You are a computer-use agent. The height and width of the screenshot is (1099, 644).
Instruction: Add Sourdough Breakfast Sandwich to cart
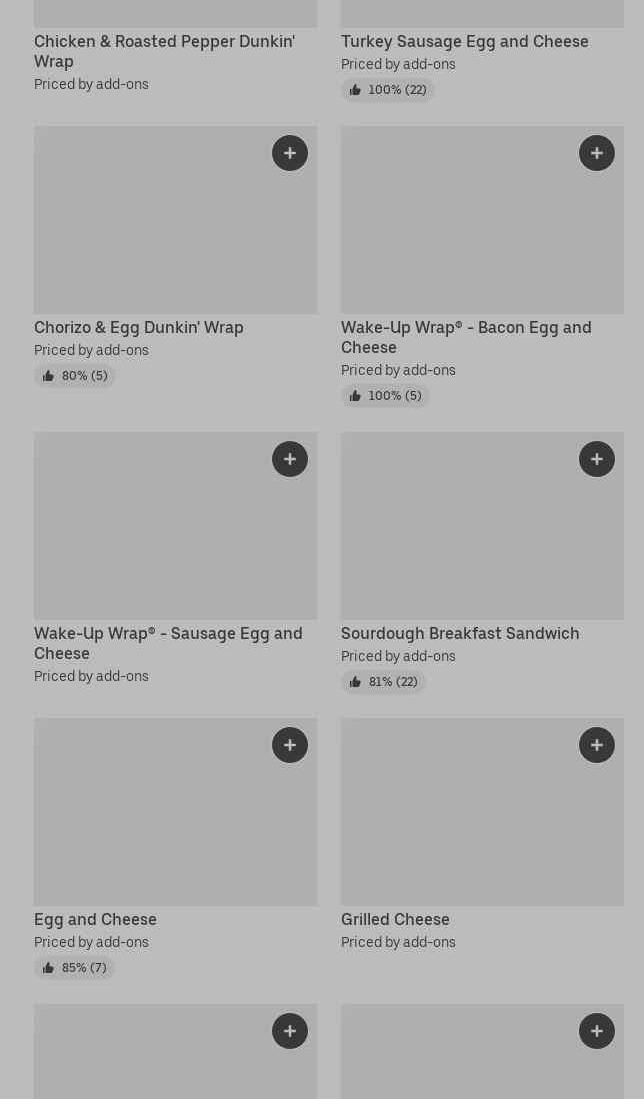pyautogui.click(x=596, y=459)
